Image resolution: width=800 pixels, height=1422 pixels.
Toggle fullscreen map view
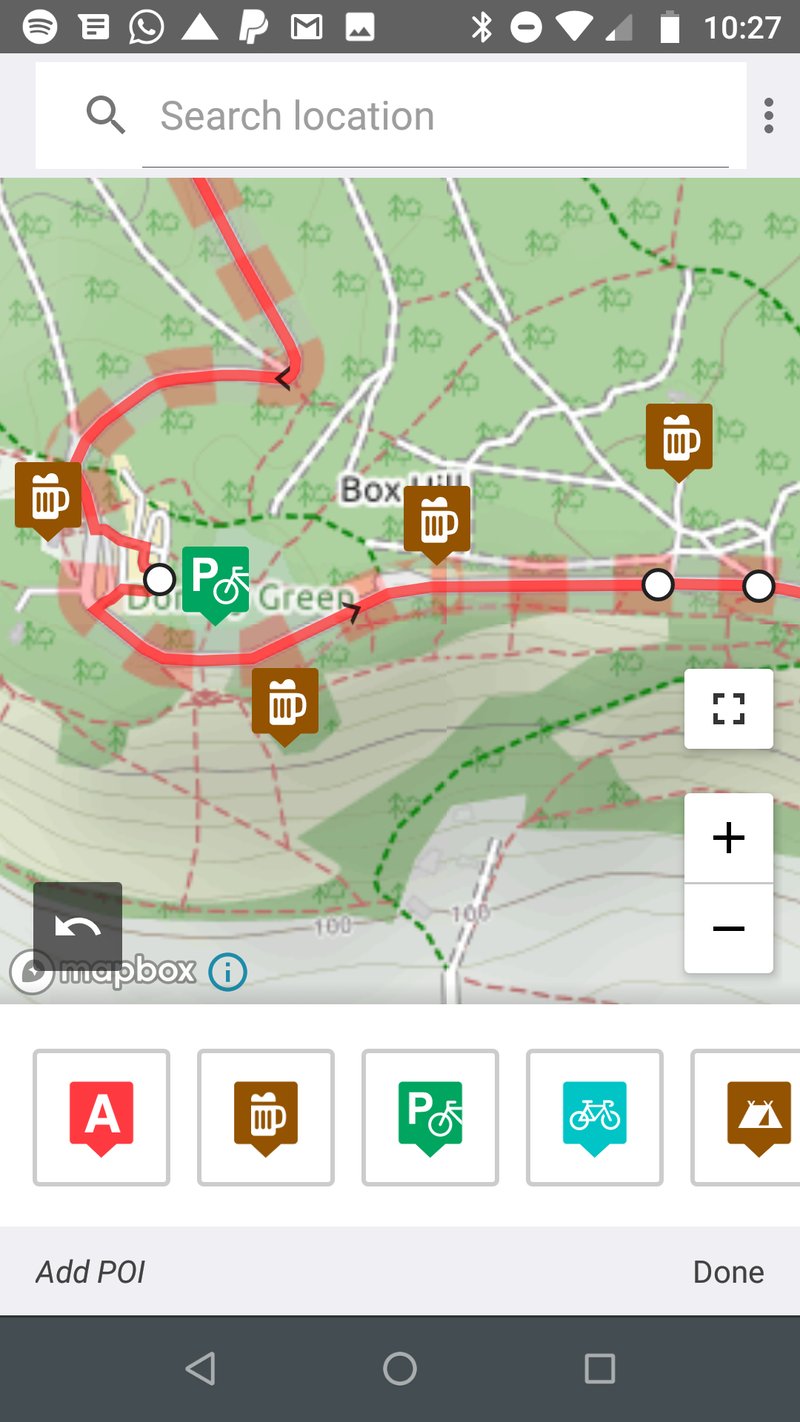coord(728,709)
